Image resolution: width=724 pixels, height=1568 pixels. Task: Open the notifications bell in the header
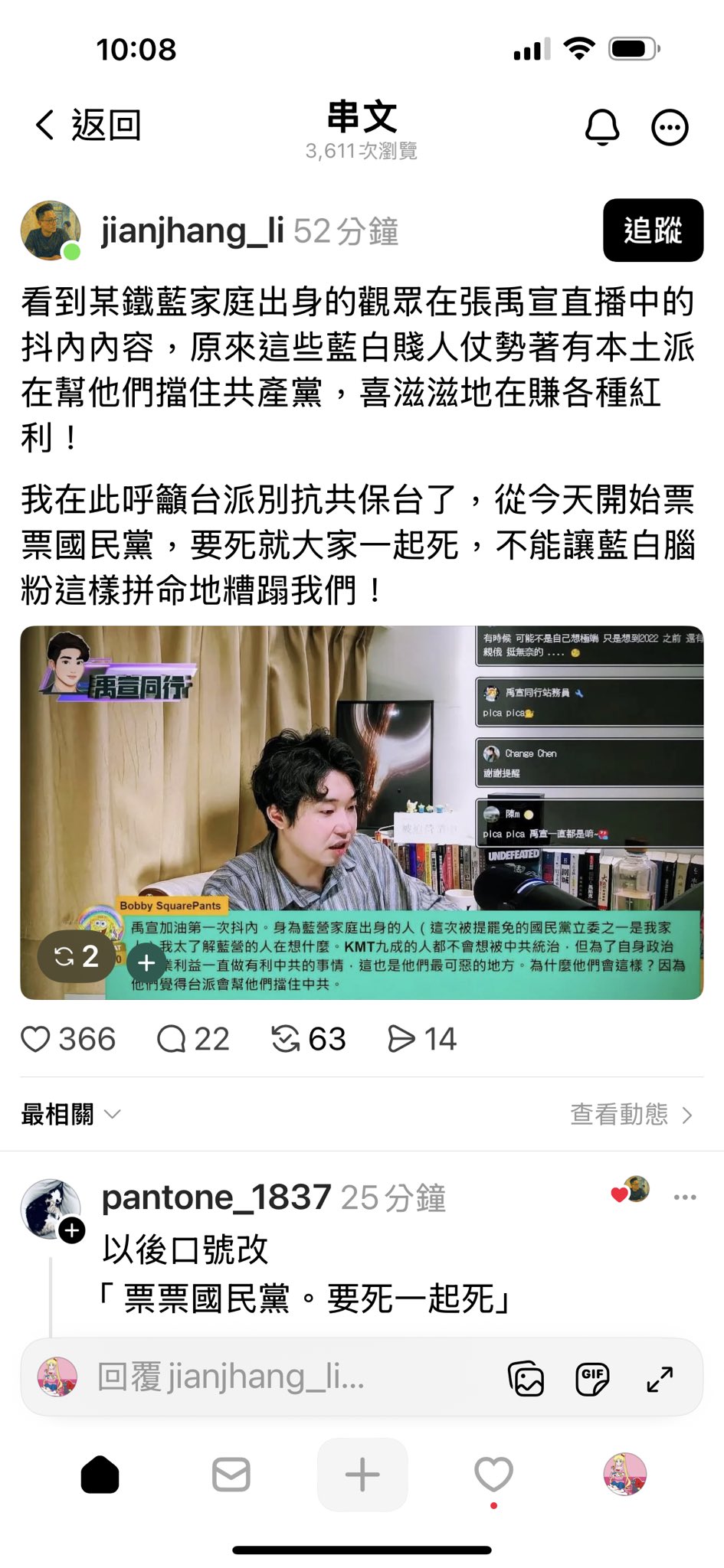click(x=602, y=127)
